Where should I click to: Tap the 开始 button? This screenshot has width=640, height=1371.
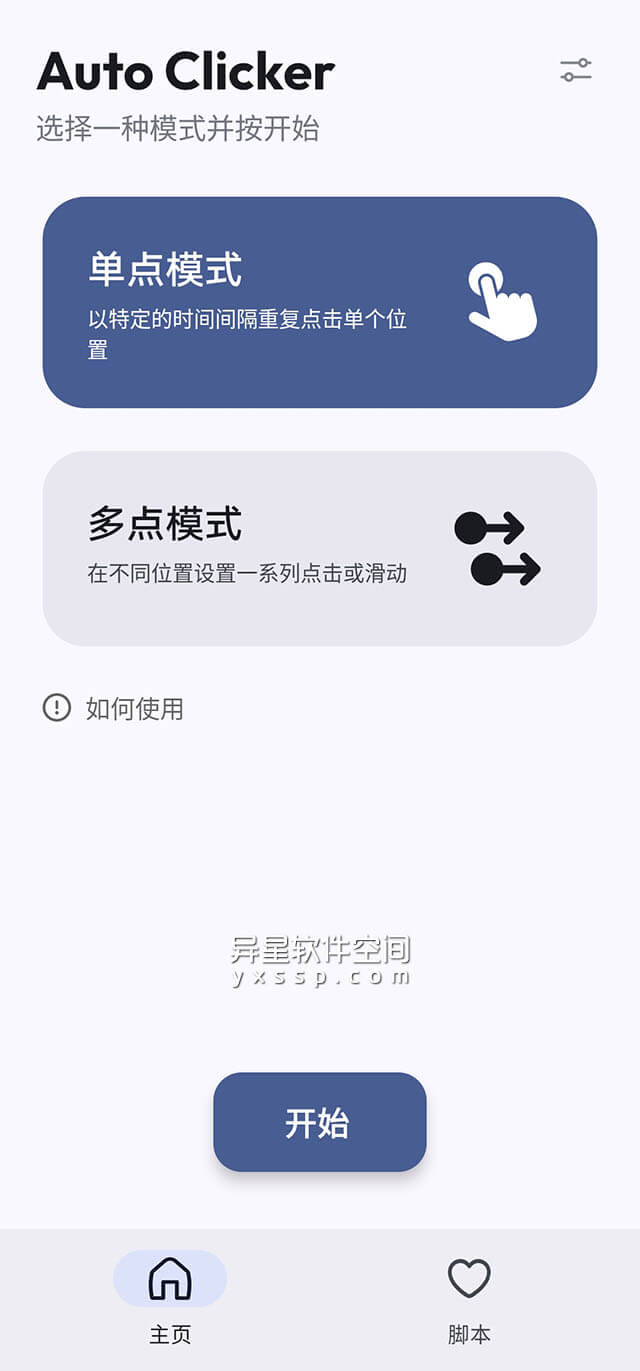tap(319, 1122)
